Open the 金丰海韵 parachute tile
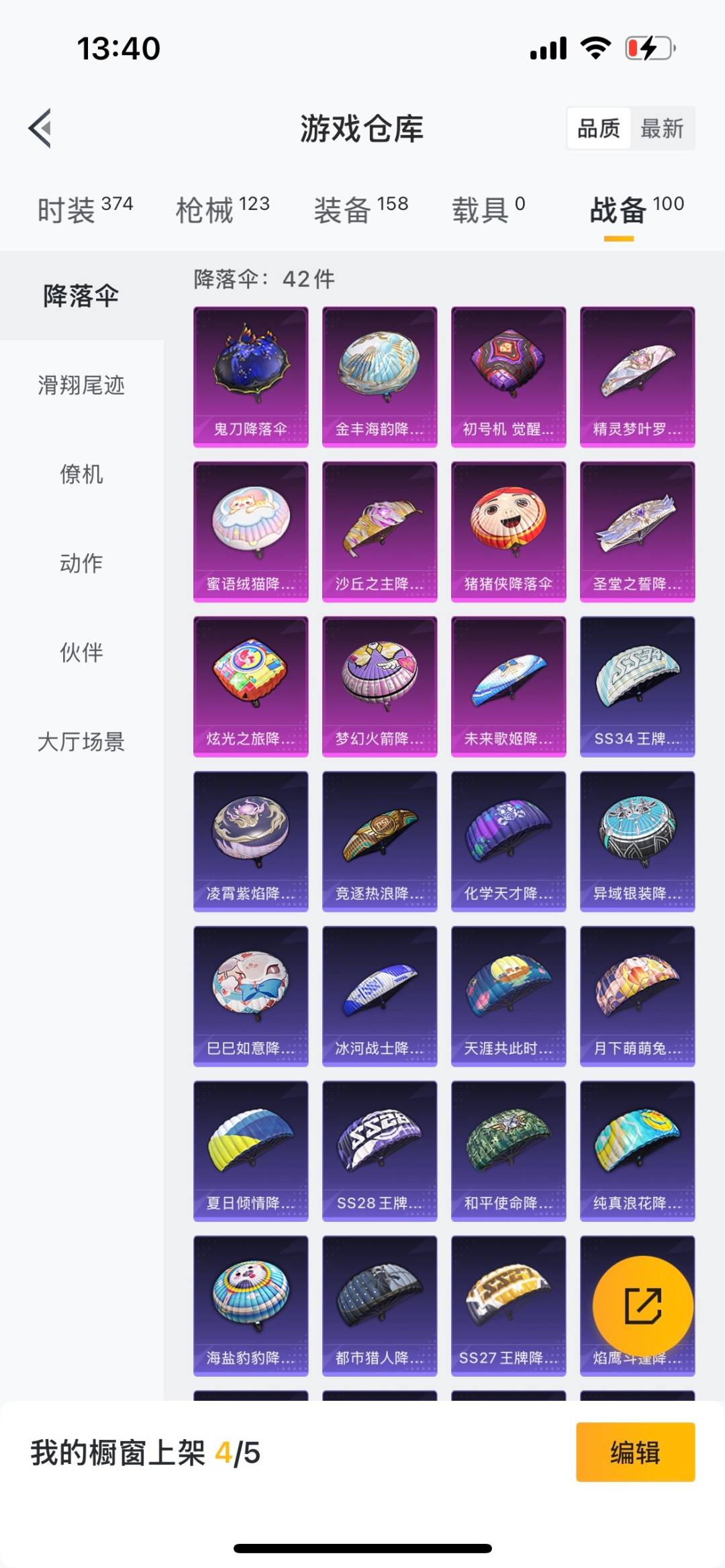Viewport: 725px width, 1568px height. pos(379,376)
